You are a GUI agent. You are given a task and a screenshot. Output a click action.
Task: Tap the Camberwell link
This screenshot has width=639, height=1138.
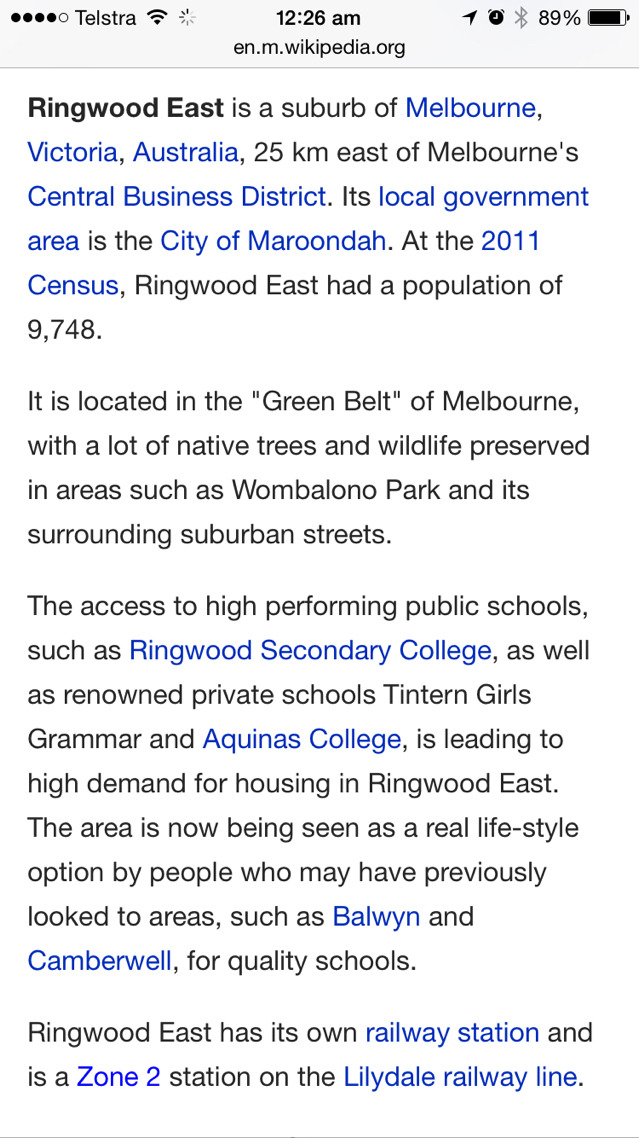(101, 961)
